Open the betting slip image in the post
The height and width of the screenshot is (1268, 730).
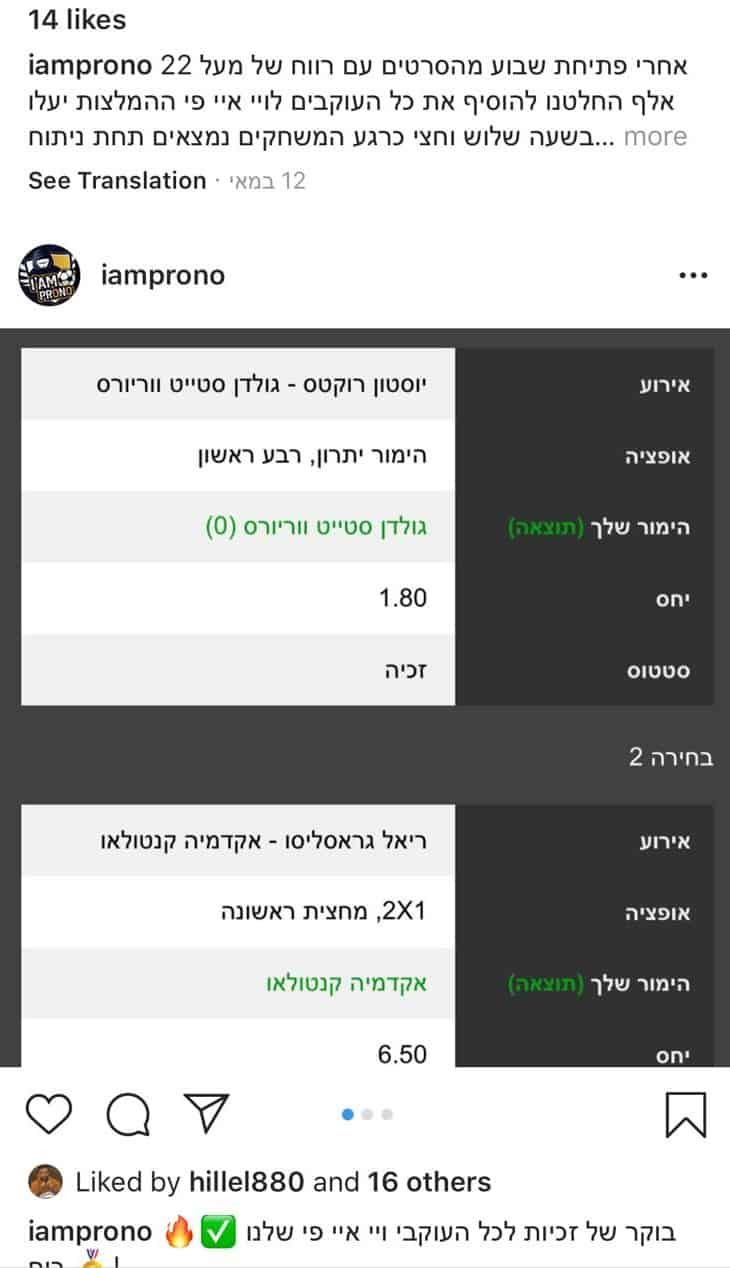[365, 700]
